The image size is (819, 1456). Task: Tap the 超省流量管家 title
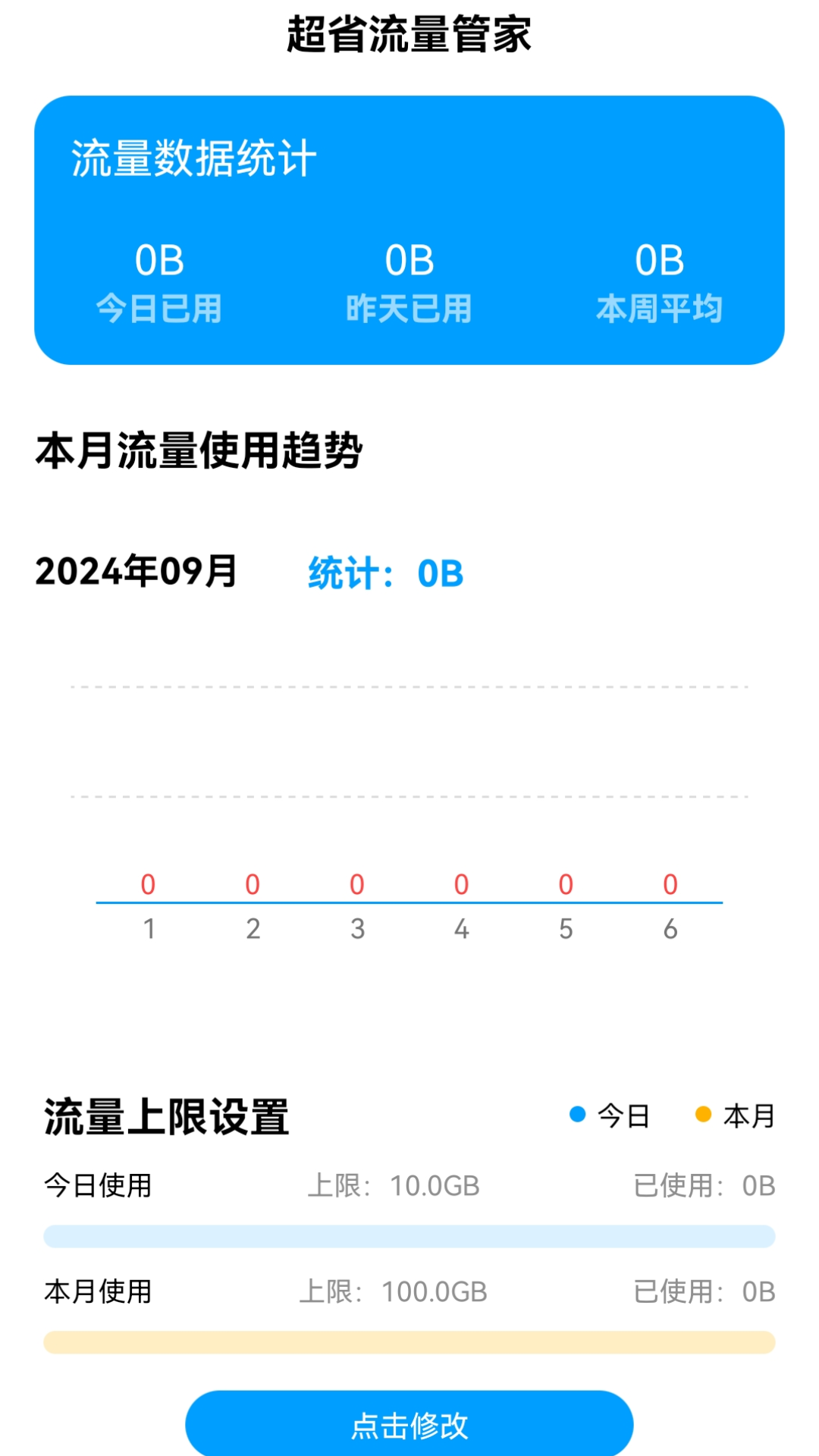pos(409,33)
